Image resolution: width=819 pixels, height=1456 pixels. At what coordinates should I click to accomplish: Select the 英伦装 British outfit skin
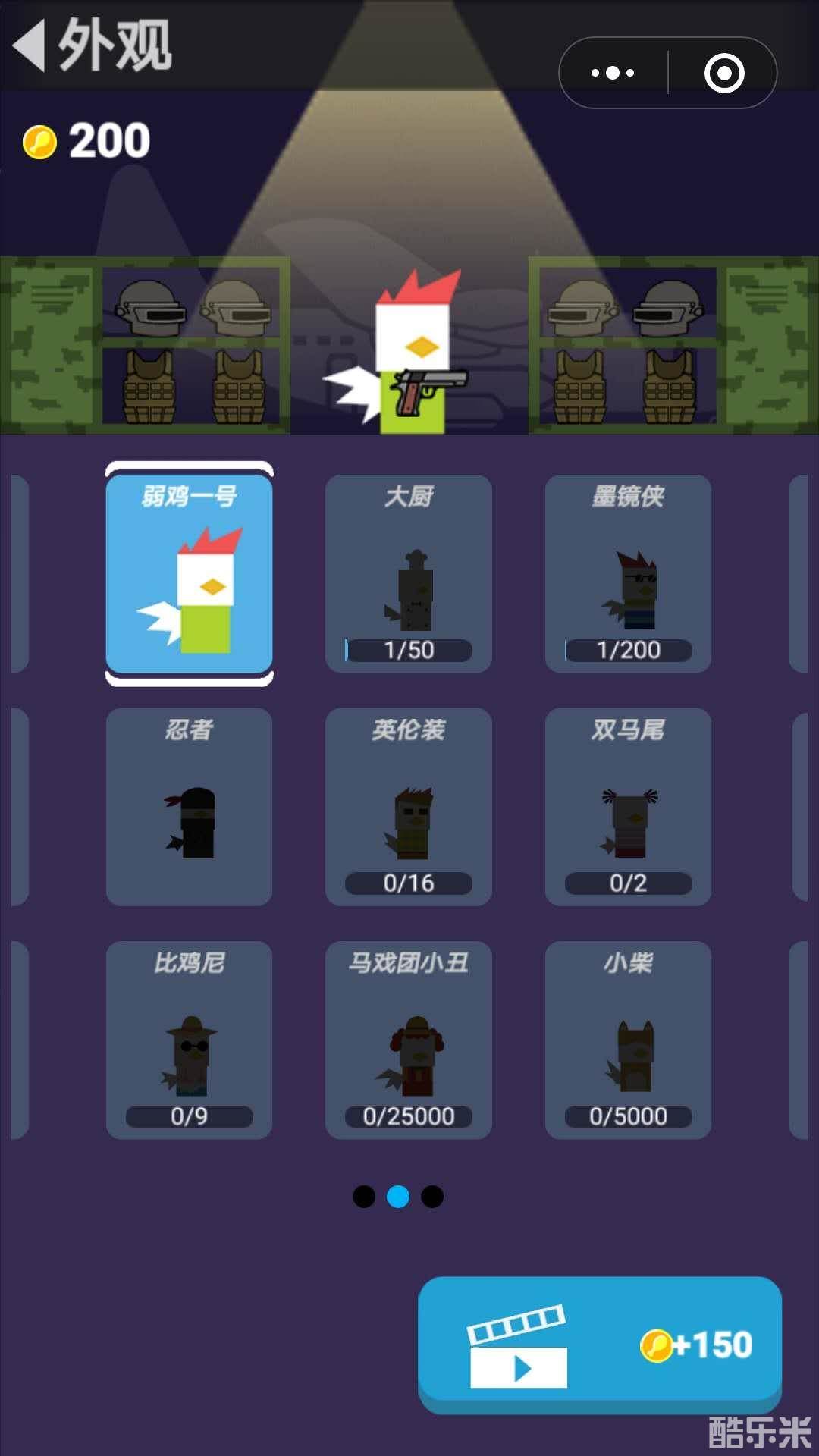[408, 808]
